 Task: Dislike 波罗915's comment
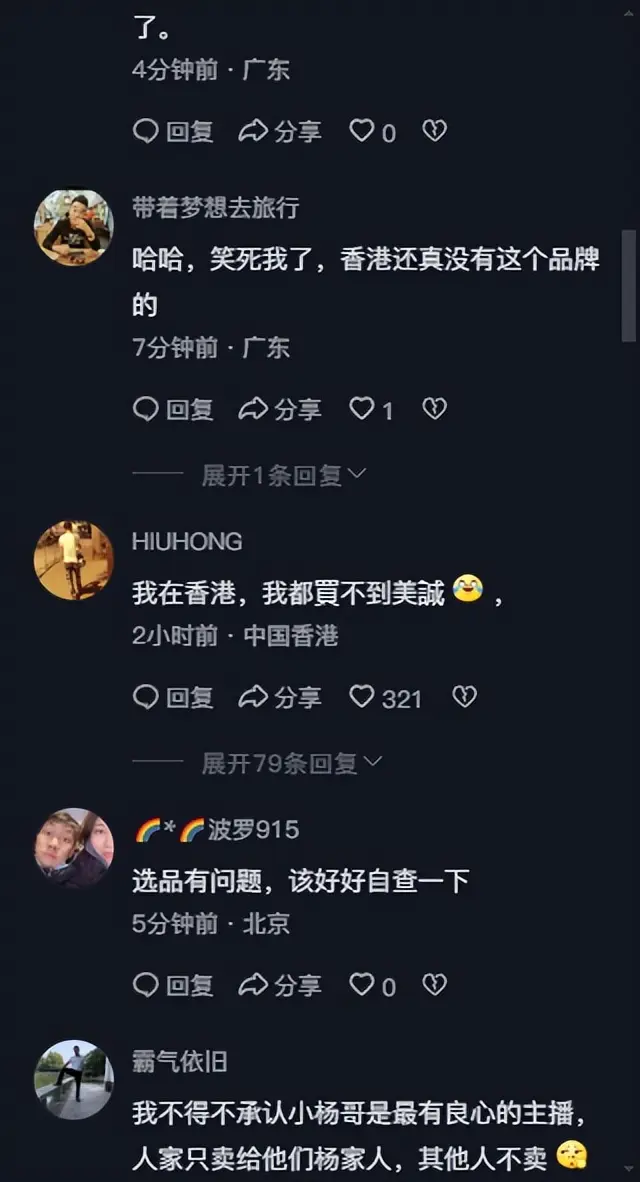(x=434, y=985)
